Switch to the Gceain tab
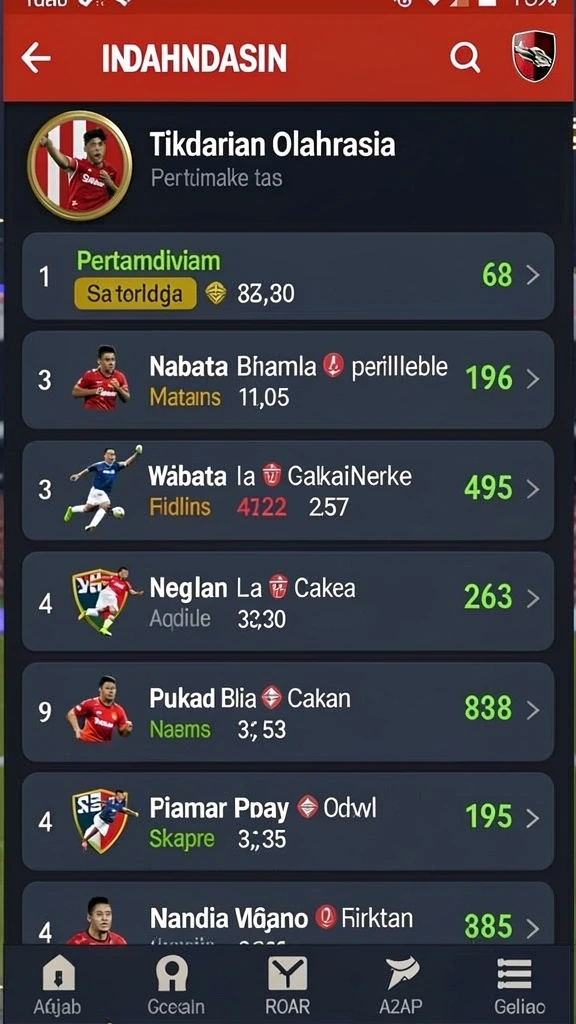This screenshot has width=576, height=1024. 172,985
